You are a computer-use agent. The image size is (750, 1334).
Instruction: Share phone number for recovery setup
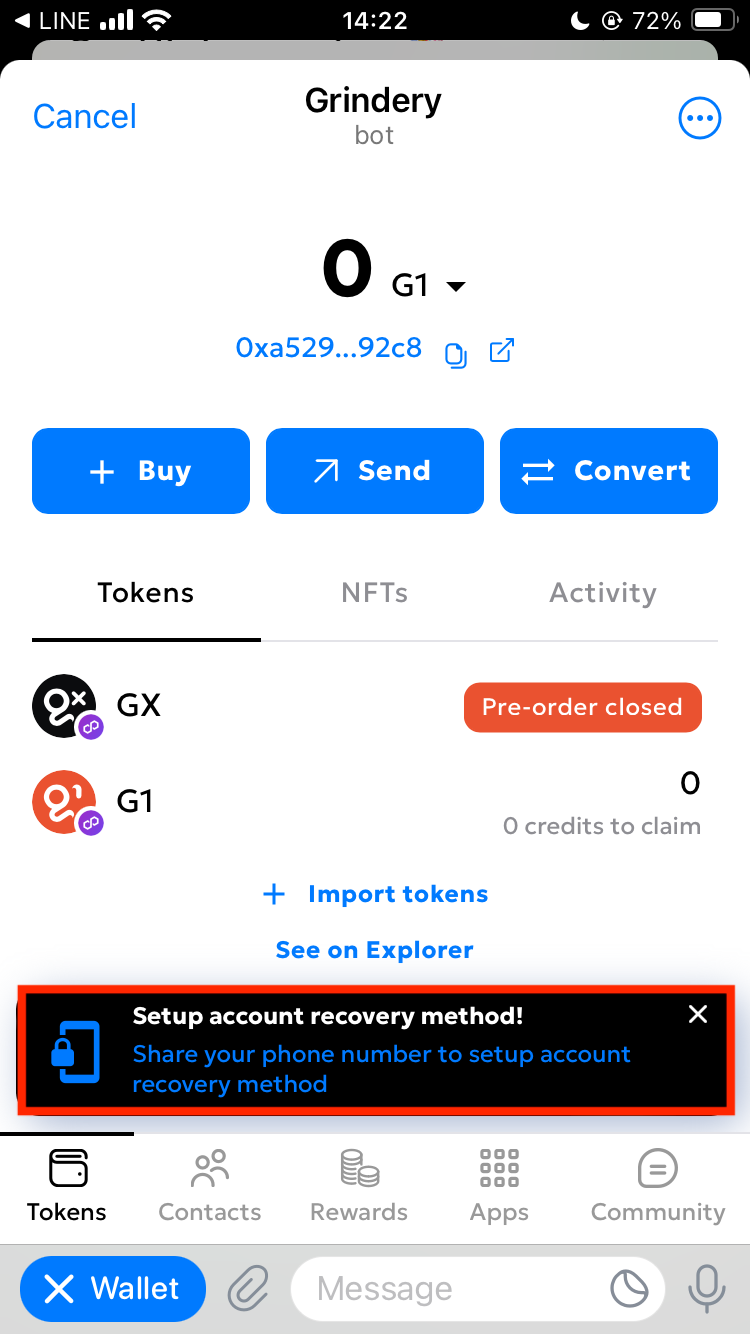click(x=381, y=1069)
